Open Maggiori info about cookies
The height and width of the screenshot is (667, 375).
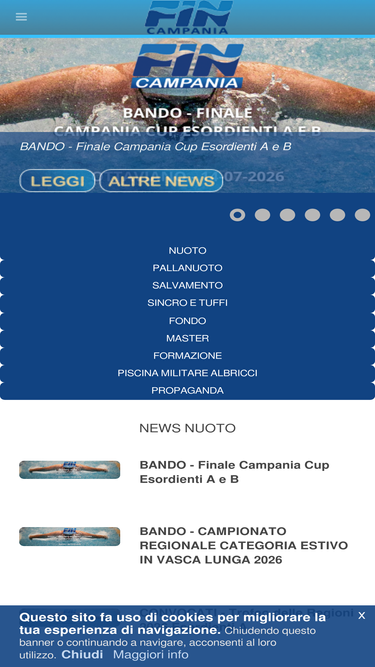click(151, 654)
